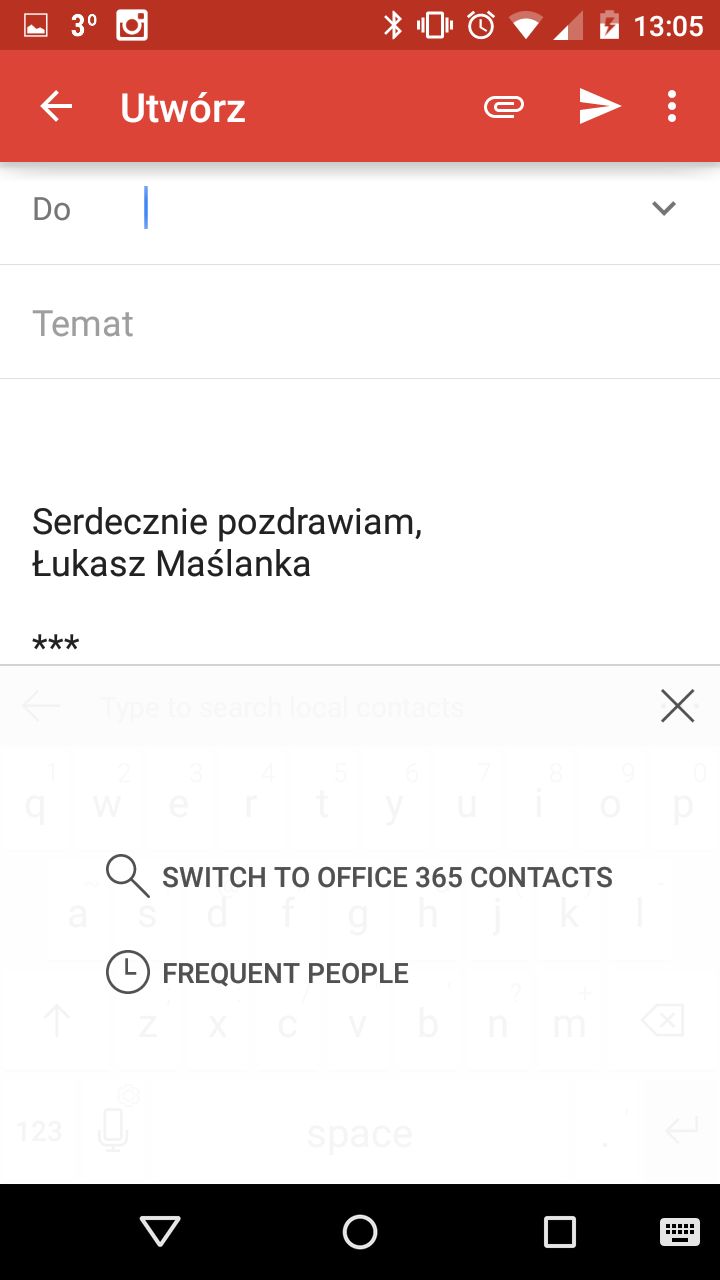Send the email with the arrow icon
This screenshot has width=720, height=1280.
tap(599, 107)
